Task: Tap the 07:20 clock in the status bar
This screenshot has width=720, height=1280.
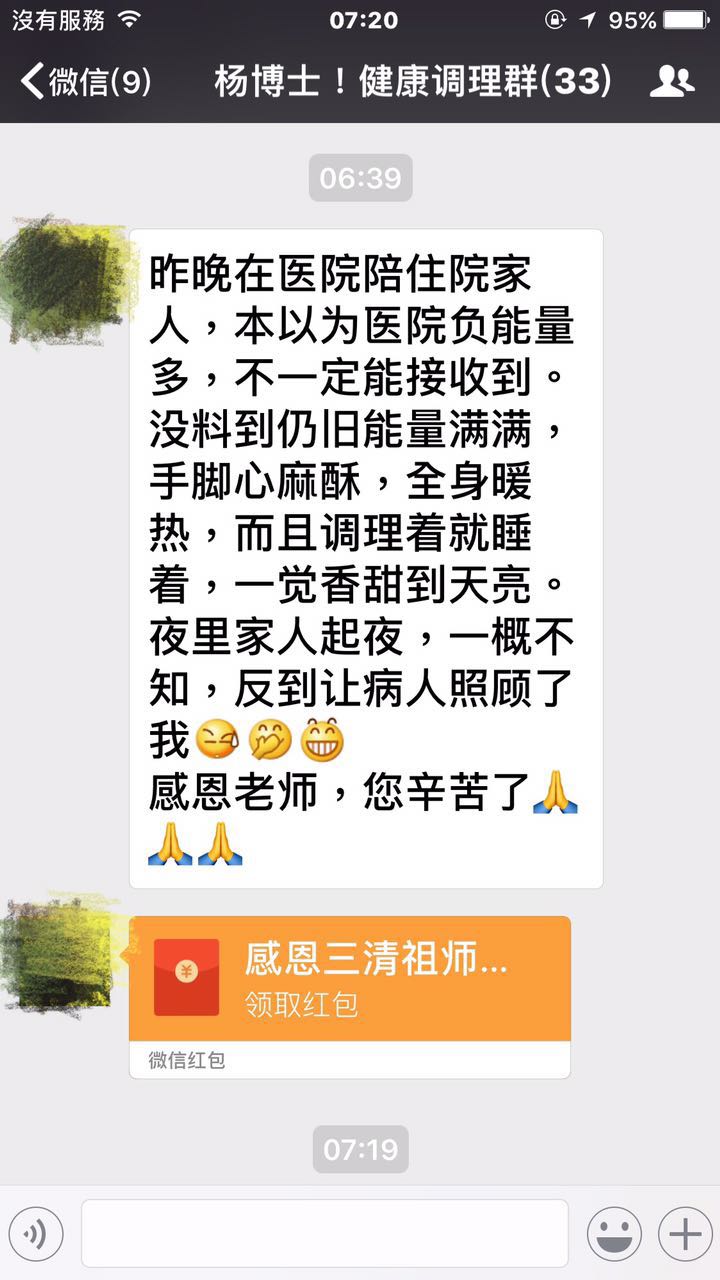Action: 360,17
